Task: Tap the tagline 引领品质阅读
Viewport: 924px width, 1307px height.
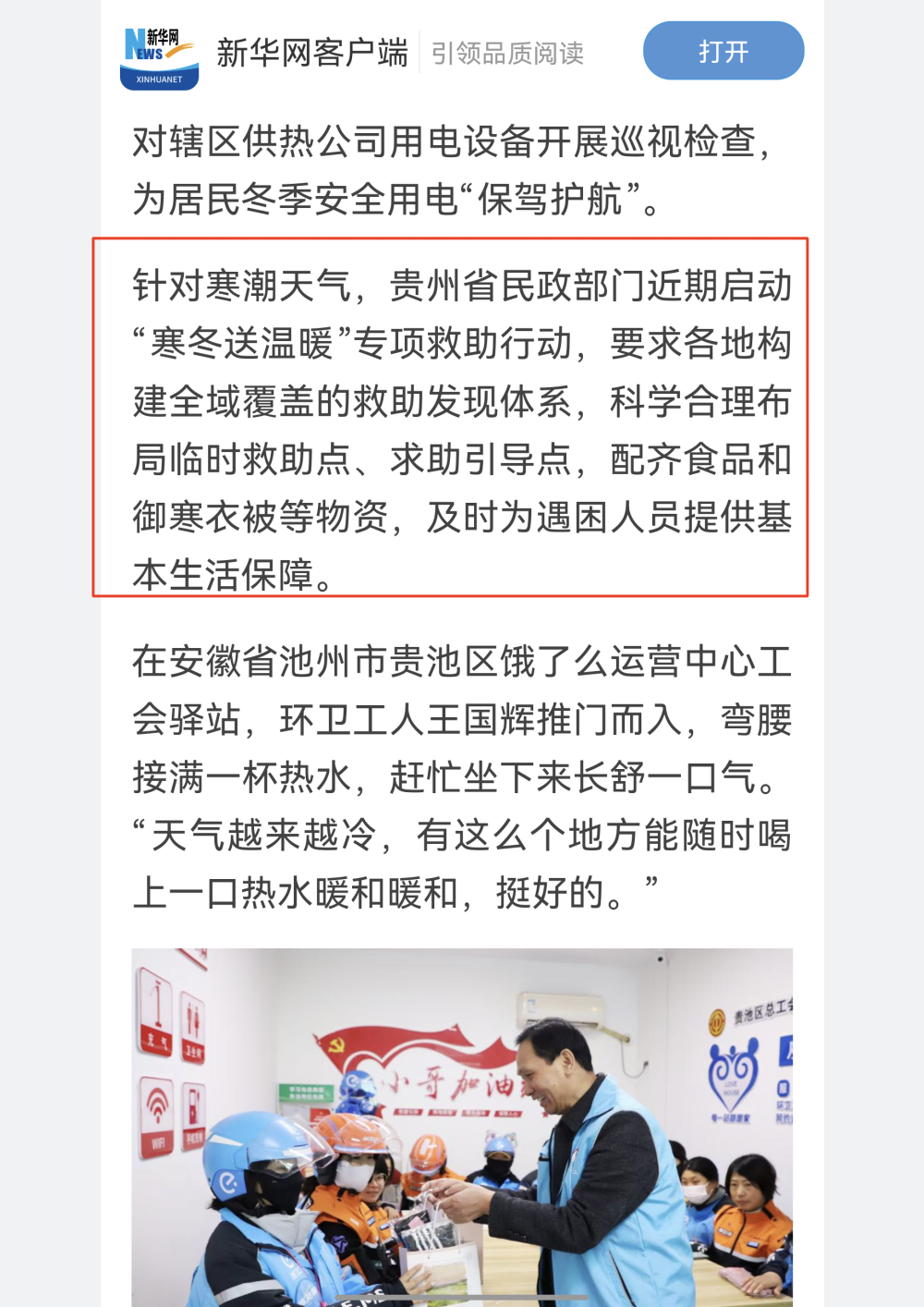Action: pyautogui.click(x=505, y=54)
